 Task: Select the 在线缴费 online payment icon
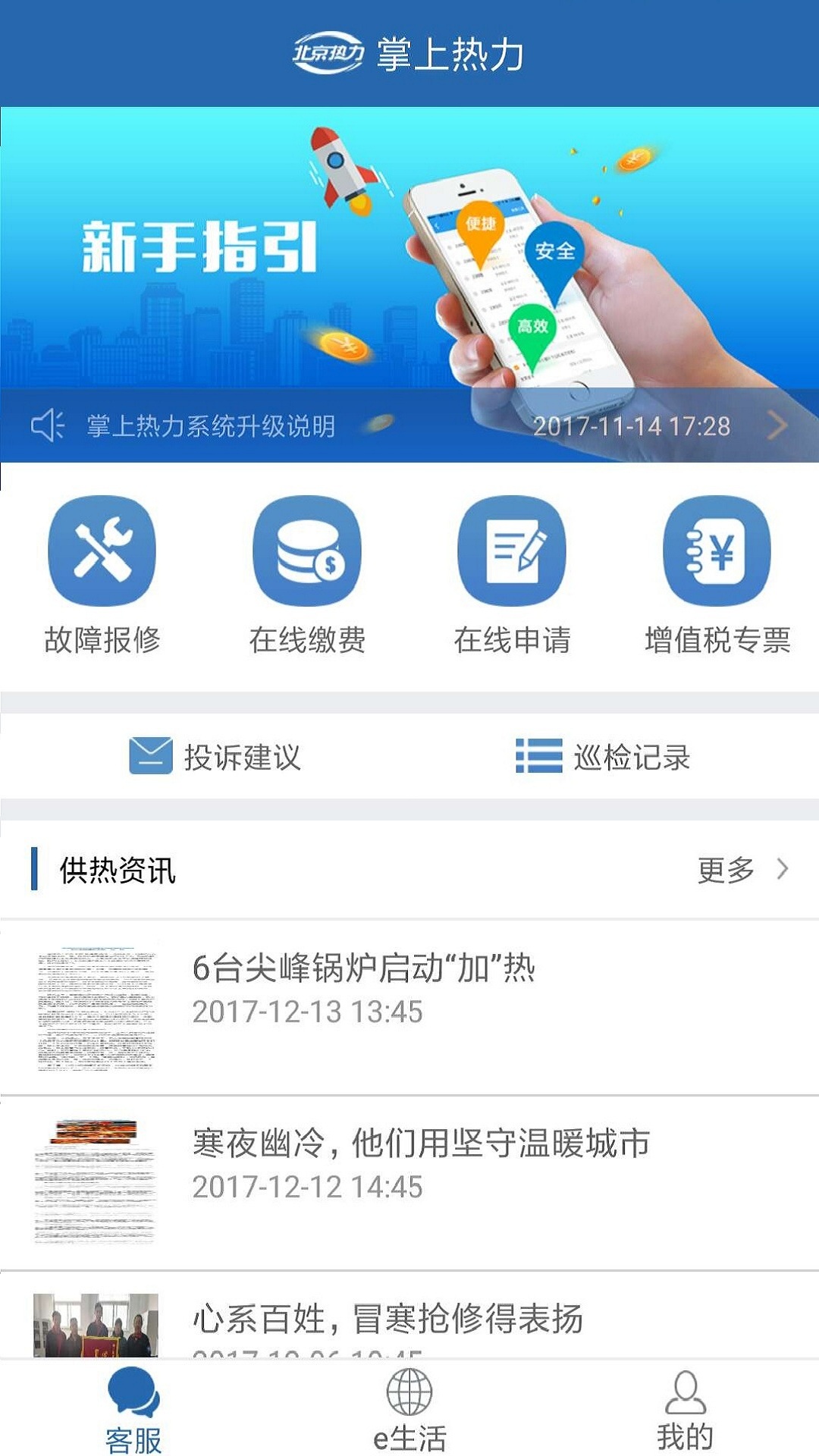[x=306, y=552]
